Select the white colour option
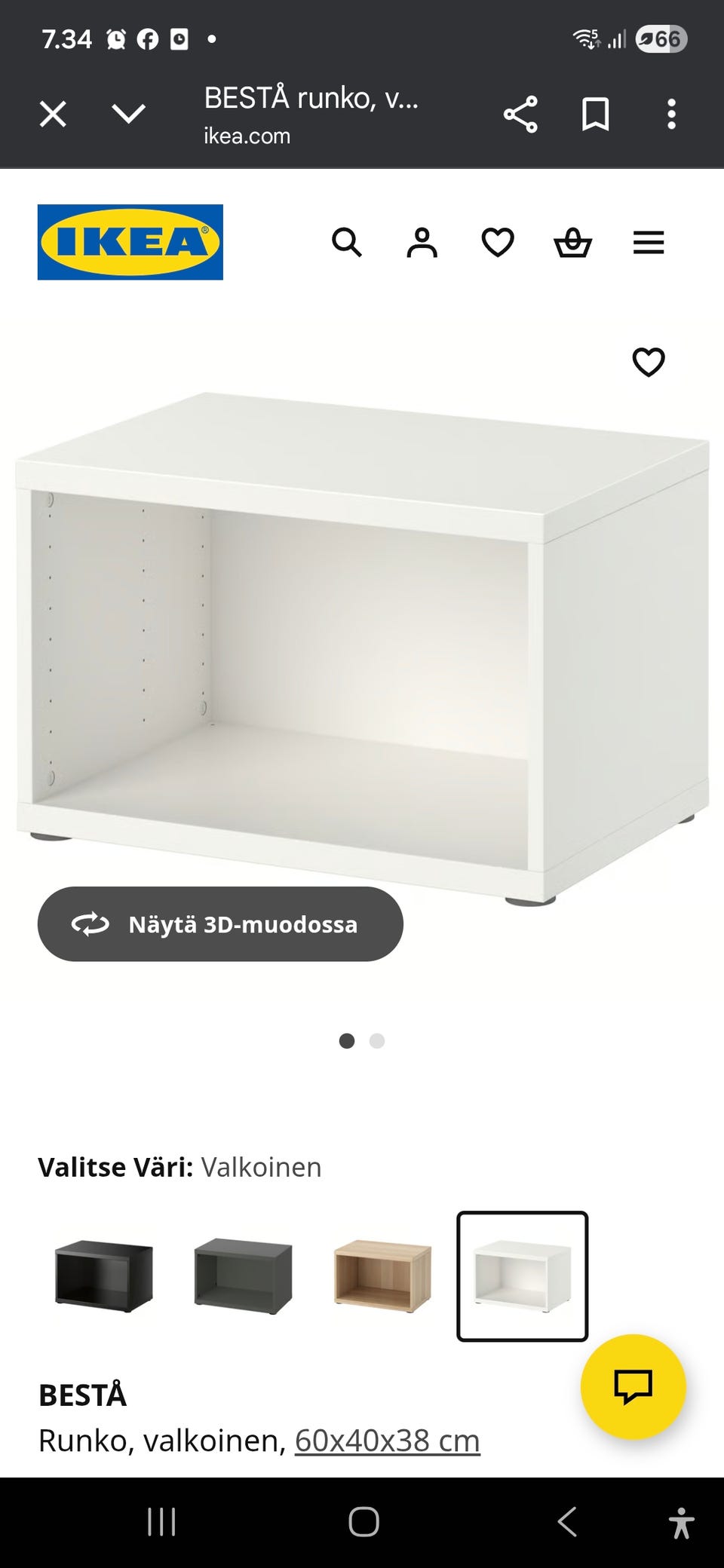The width and height of the screenshot is (724, 1568). coord(522,1276)
